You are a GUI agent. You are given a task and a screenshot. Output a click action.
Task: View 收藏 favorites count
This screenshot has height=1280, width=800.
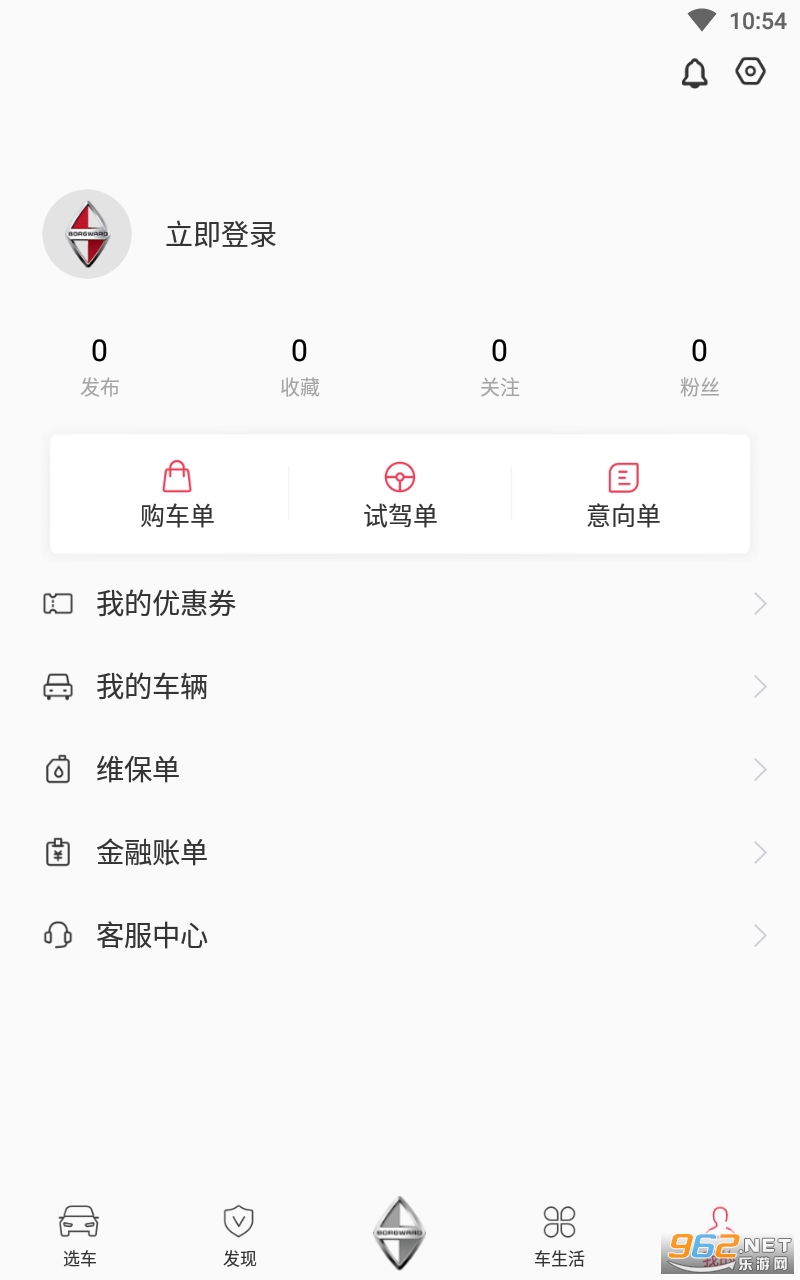pyautogui.click(x=300, y=367)
